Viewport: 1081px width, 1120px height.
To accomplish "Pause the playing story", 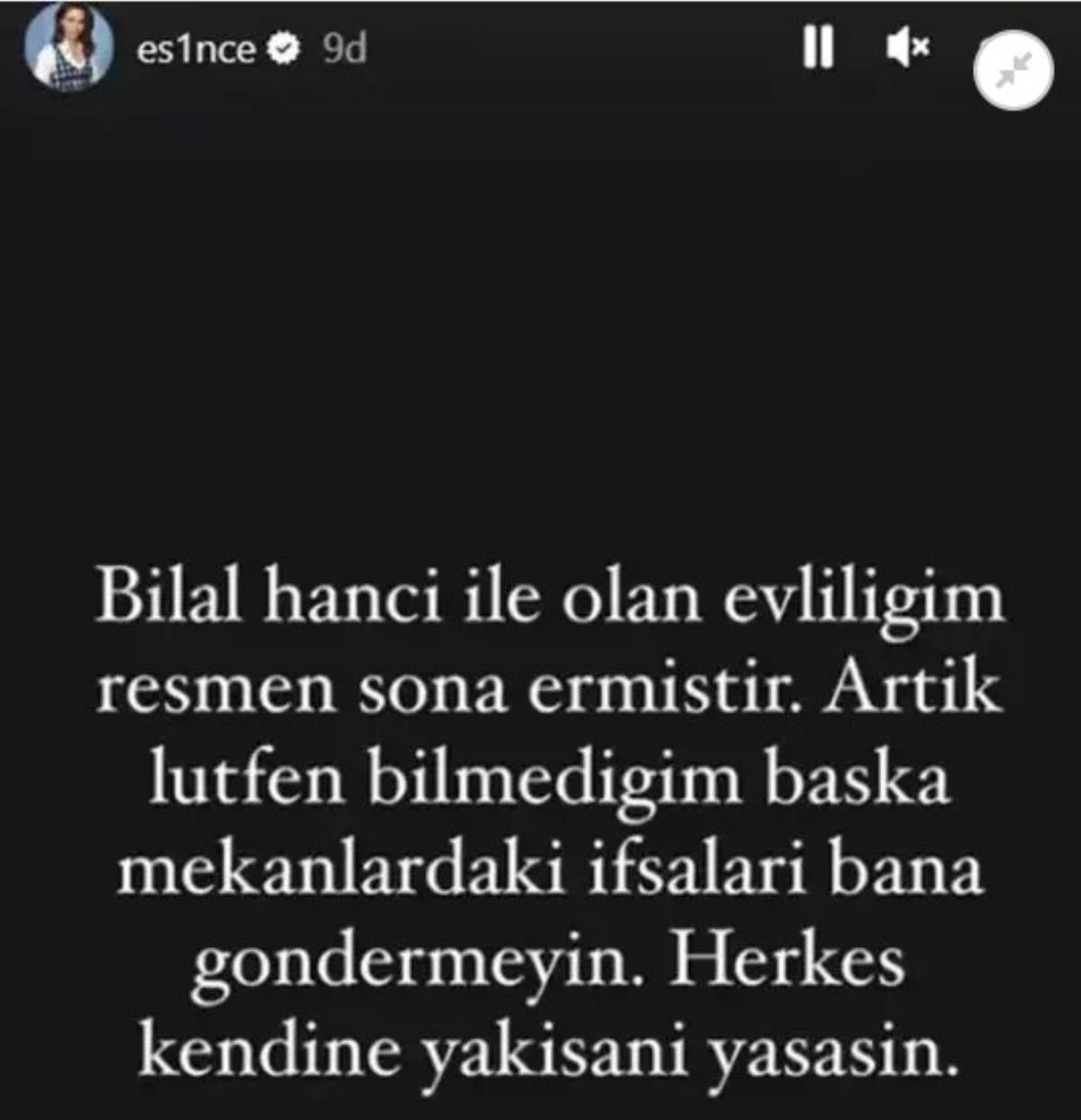I will (818, 48).
